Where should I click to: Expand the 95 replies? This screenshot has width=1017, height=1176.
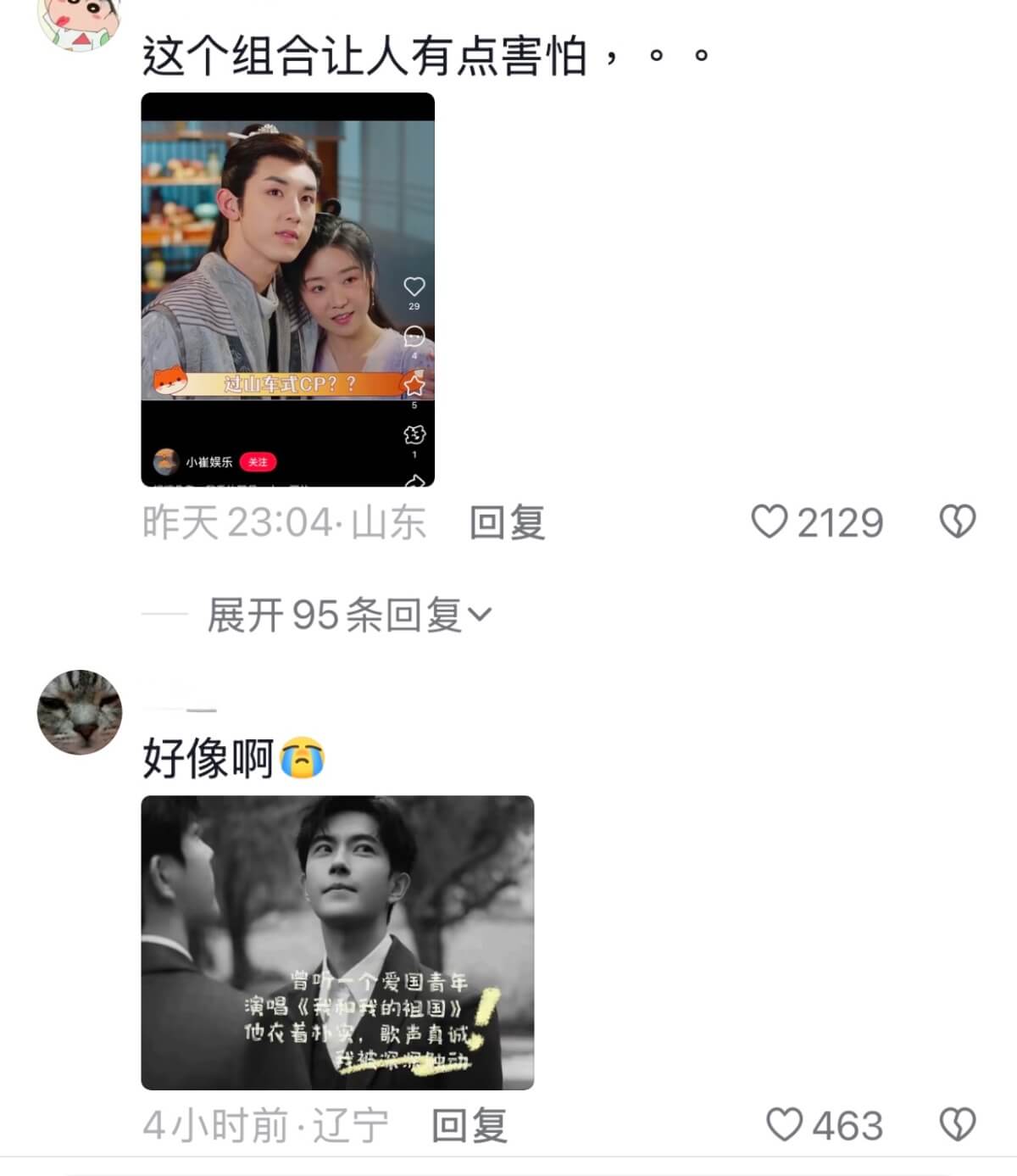348,615
